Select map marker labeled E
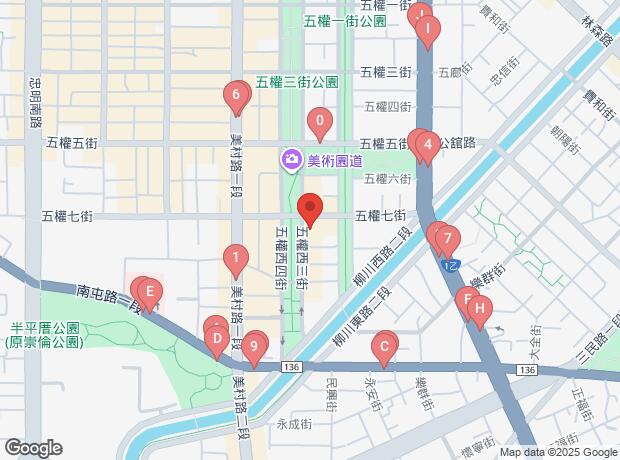 click(149, 293)
